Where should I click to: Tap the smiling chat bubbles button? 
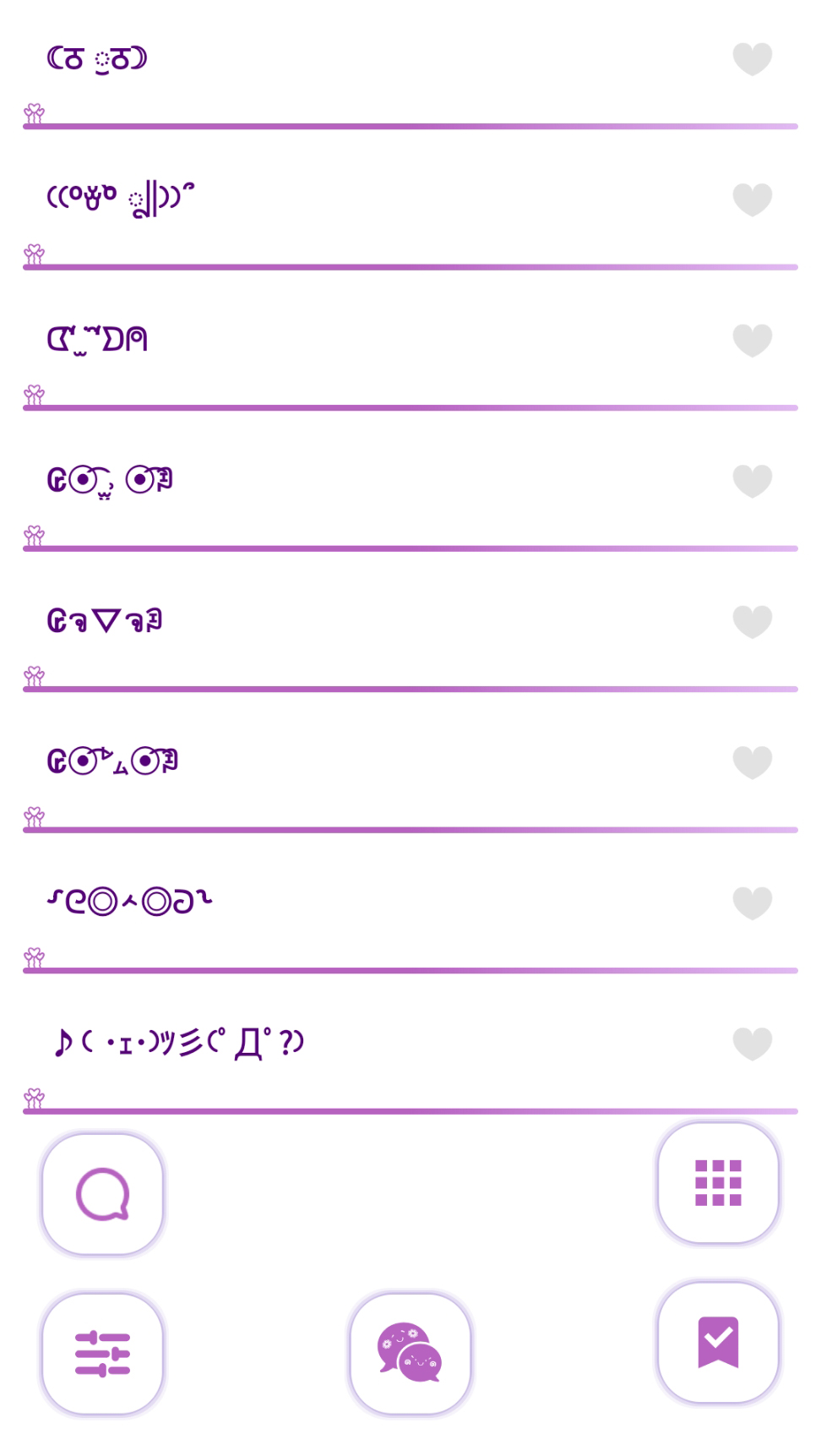tap(410, 1353)
